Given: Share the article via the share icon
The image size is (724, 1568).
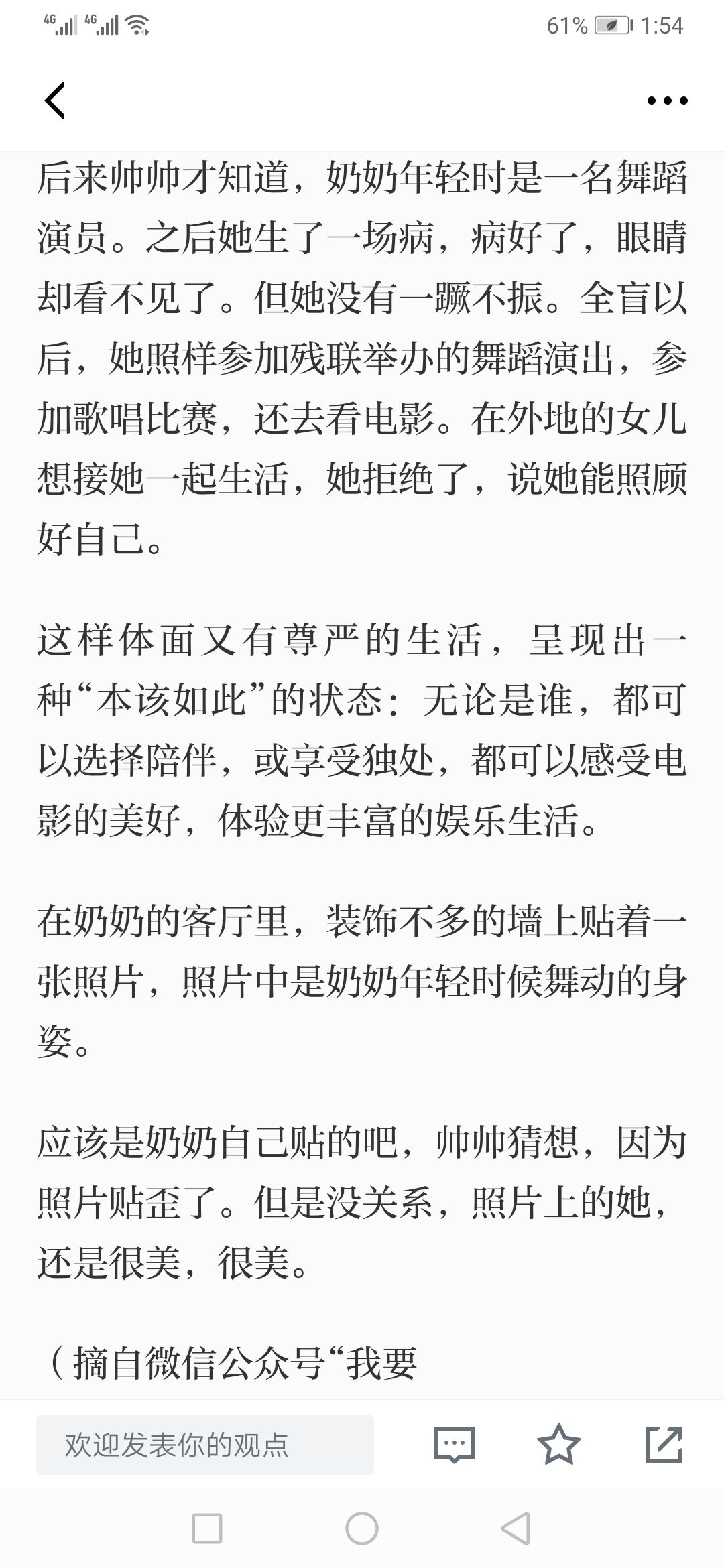Looking at the screenshot, I should (664, 1445).
